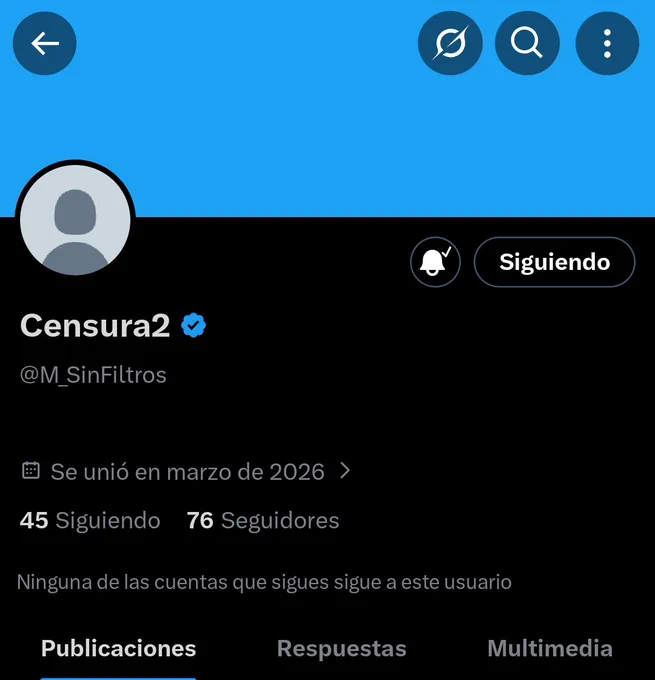
Task: Tap the Siguiendo button to unfollow
Action: 554,262
